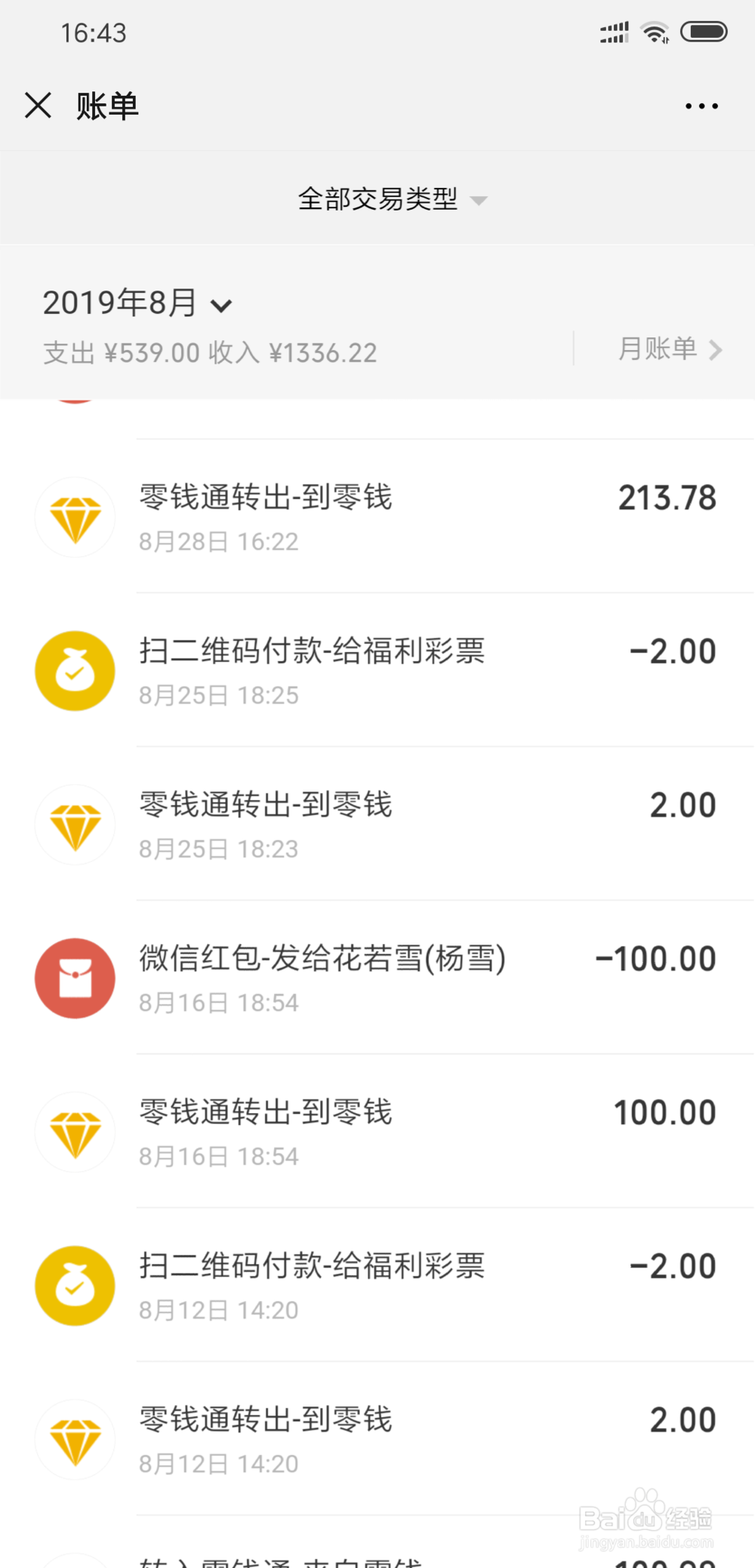Click the money bag icon on 8月25日 payment
The width and height of the screenshot is (755, 1568).
click(x=75, y=671)
